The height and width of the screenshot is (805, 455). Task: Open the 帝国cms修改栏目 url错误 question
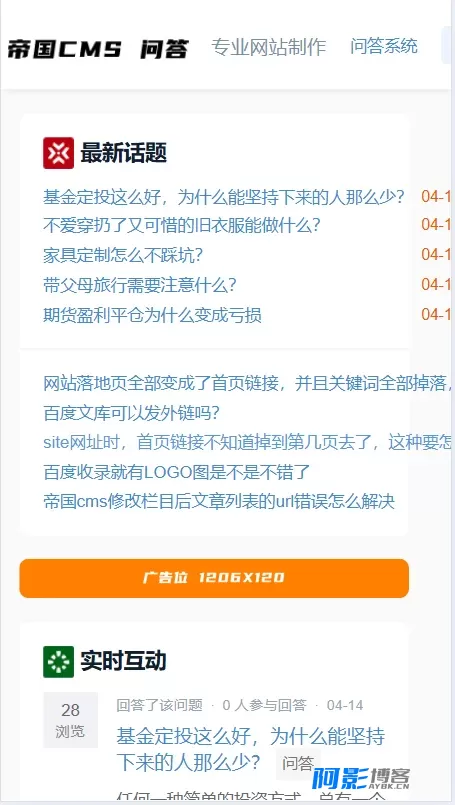click(x=219, y=502)
